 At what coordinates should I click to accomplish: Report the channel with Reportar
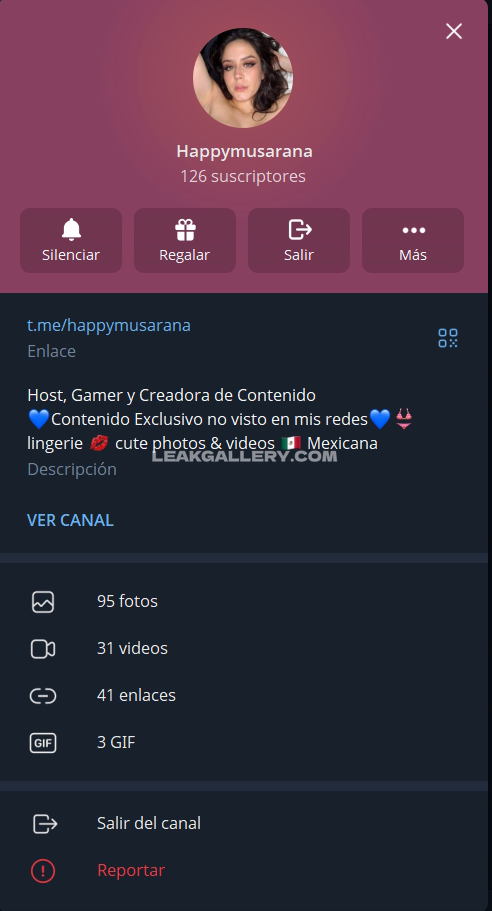244,870
